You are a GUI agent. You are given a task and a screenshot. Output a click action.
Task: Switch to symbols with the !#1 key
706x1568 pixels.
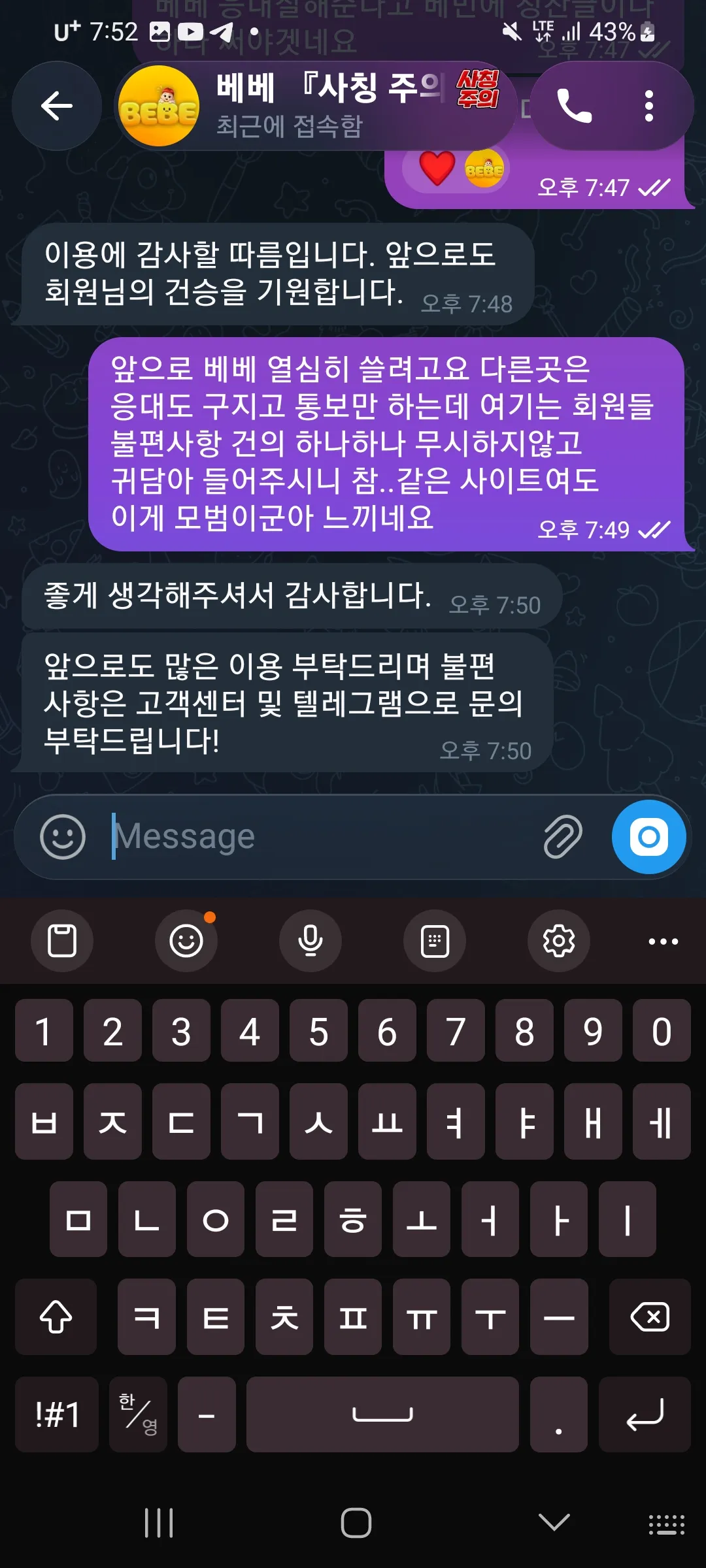pyautogui.click(x=57, y=1414)
